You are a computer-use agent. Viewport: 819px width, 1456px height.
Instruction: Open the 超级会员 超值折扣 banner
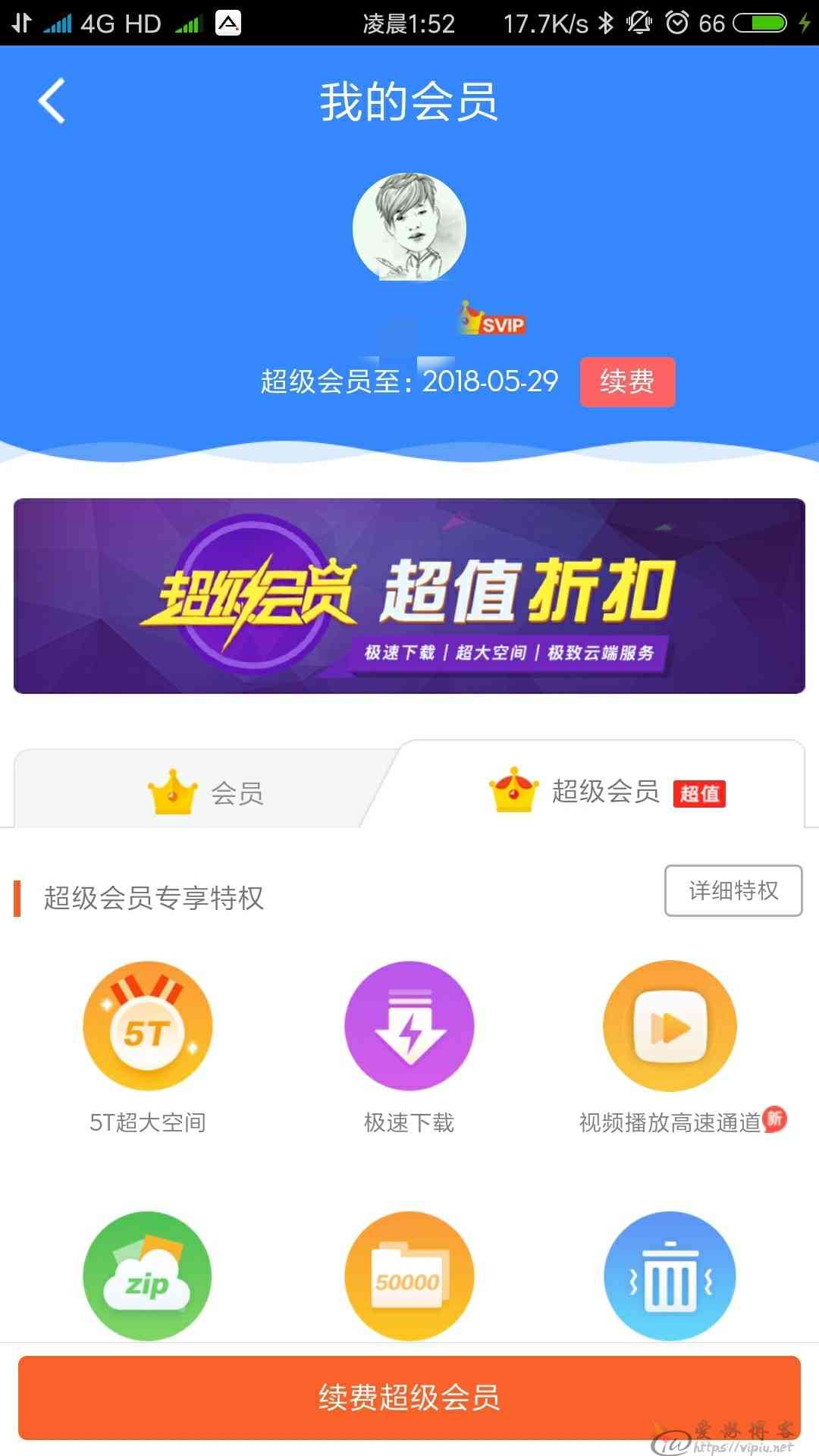[x=409, y=596]
